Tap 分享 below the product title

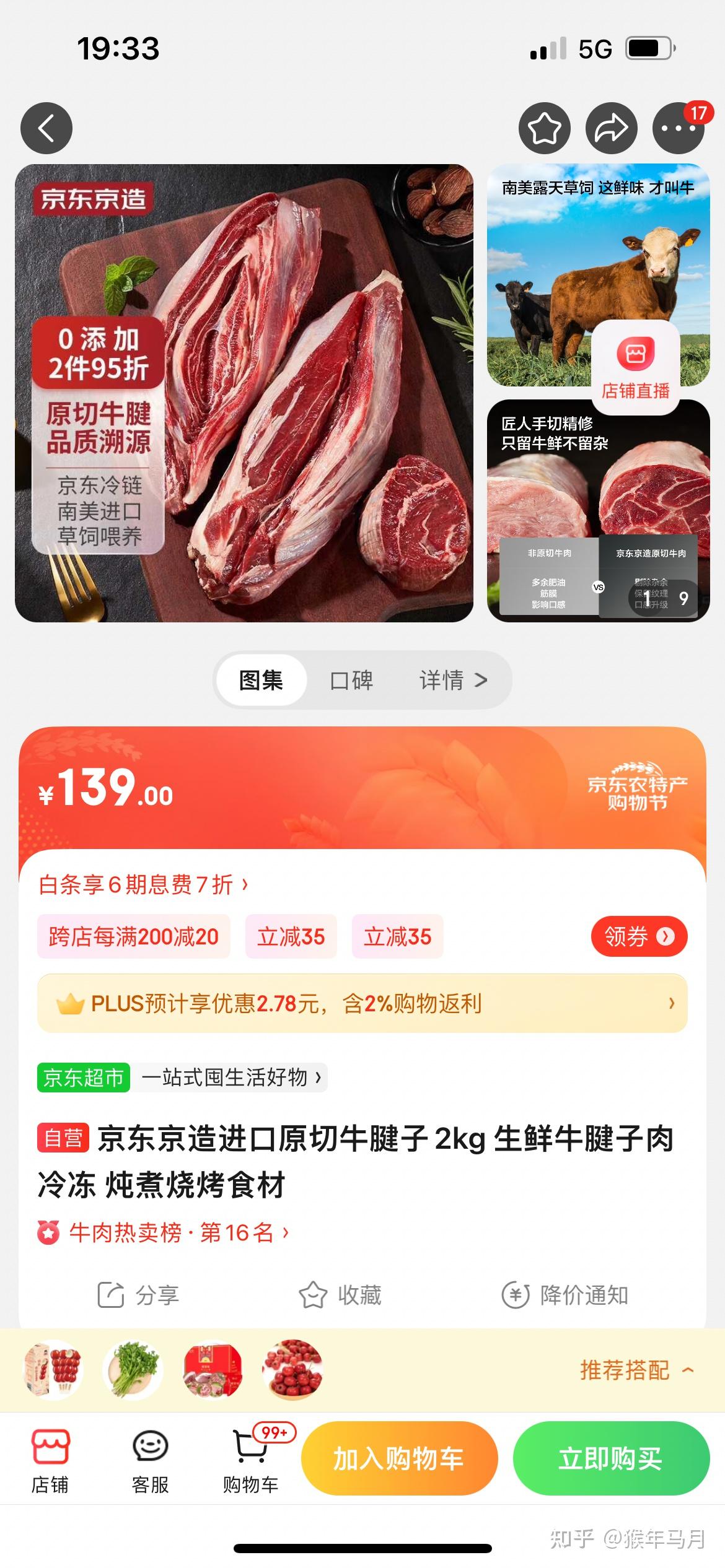pyautogui.click(x=139, y=1295)
